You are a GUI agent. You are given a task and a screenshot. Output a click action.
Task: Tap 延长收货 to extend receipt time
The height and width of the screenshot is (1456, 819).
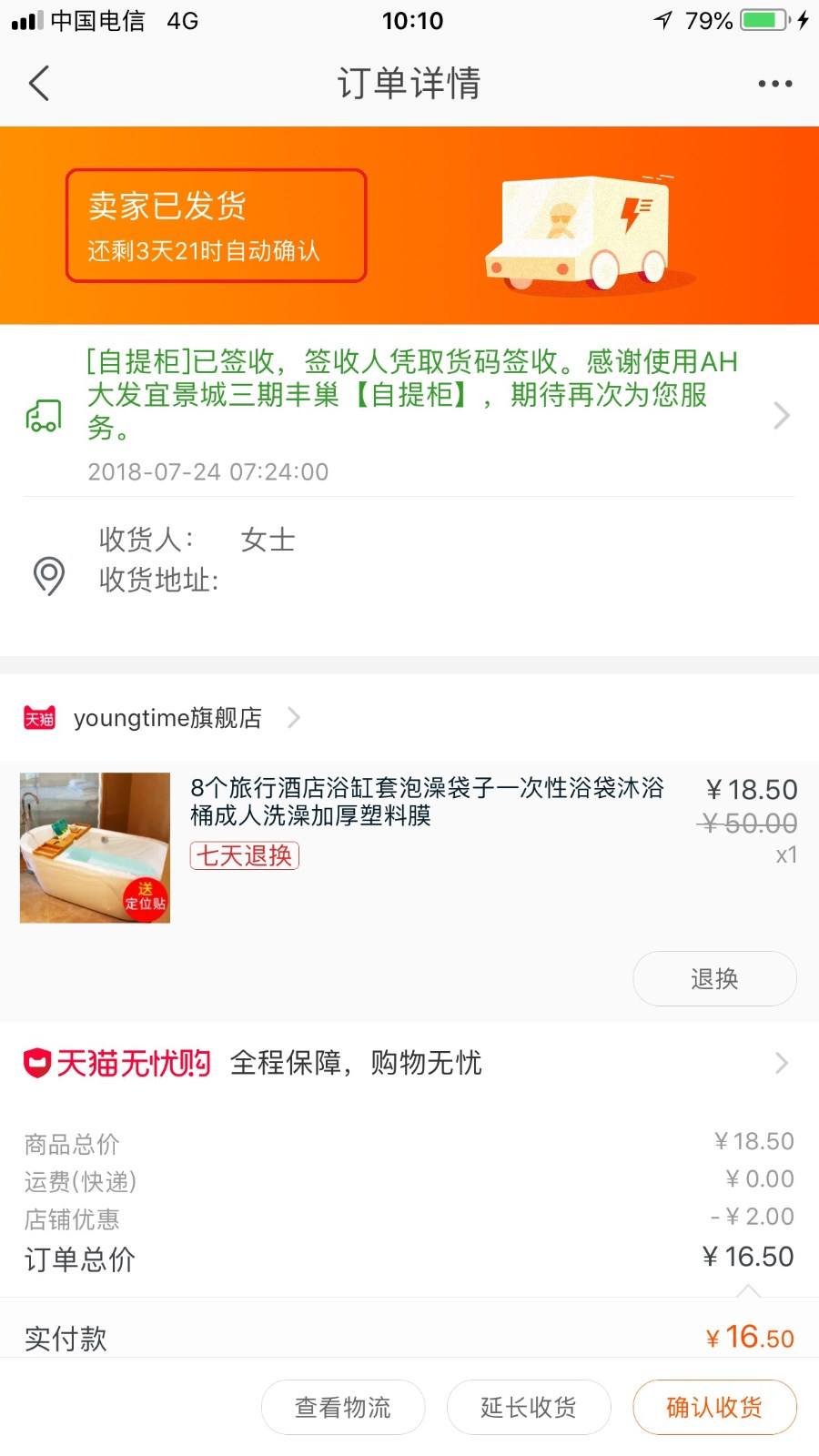tap(528, 1406)
